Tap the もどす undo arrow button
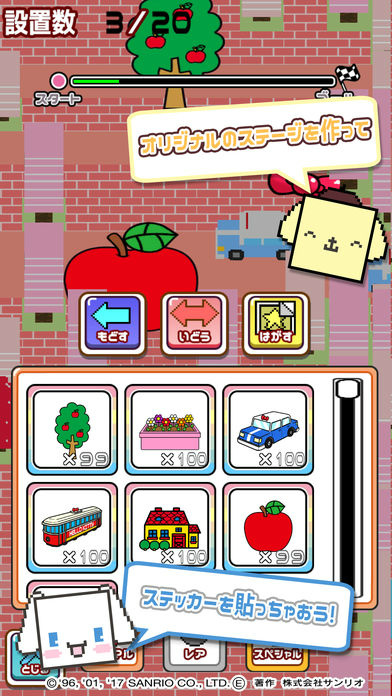 coord(113,324)
